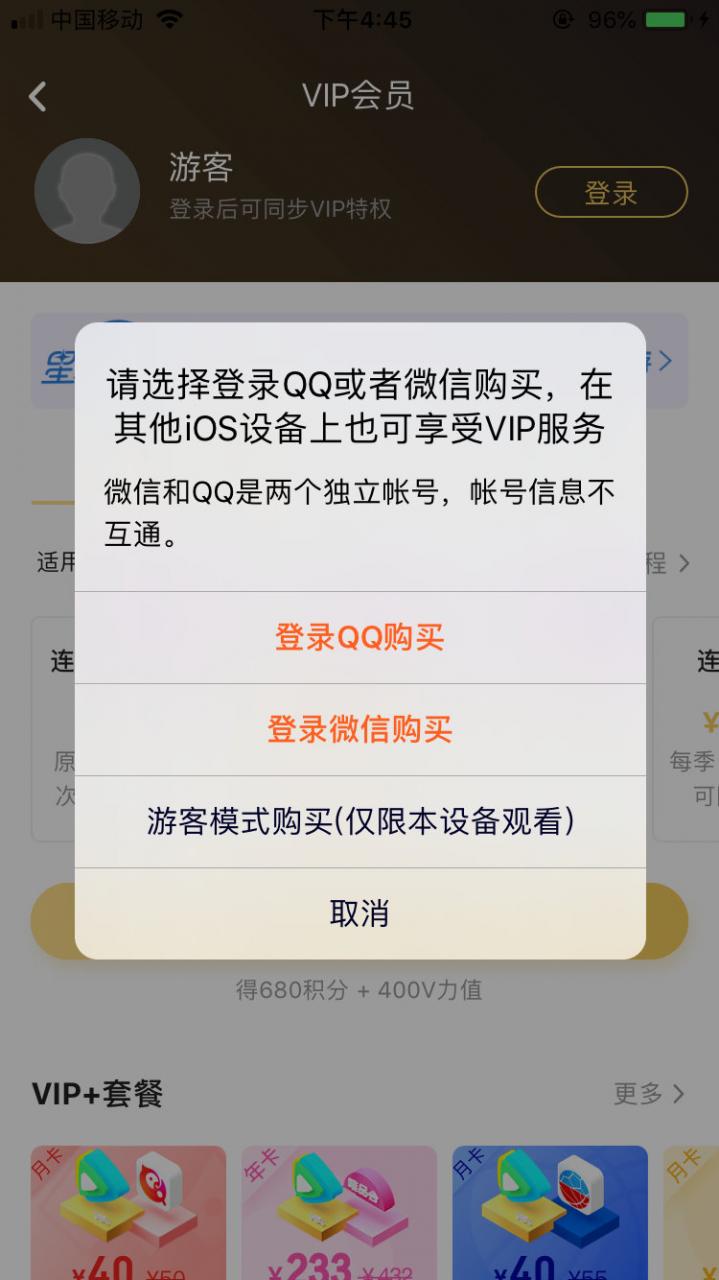Dismiss the dialog with 取消
The image size is (719, 1280).
359,913
